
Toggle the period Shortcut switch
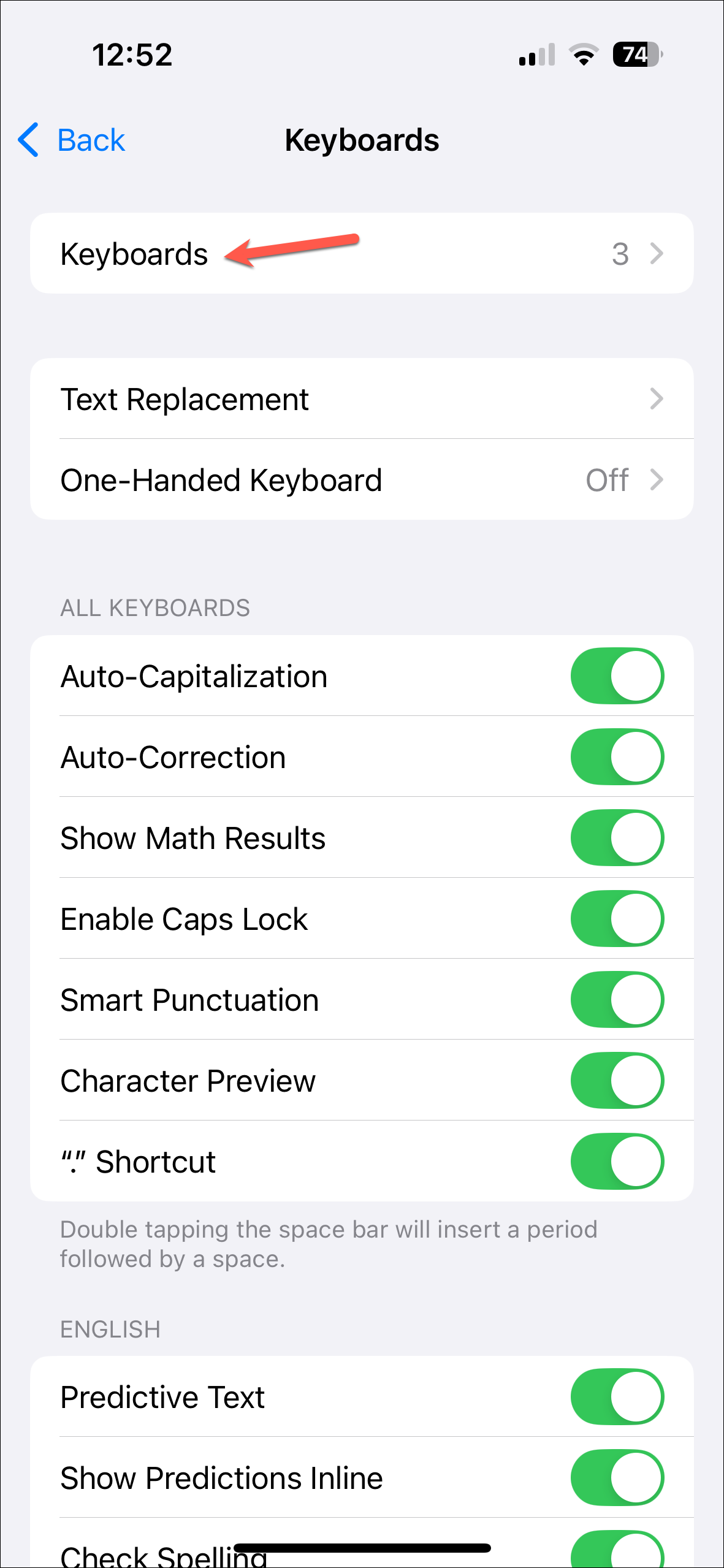click(x=617, y=1162)
